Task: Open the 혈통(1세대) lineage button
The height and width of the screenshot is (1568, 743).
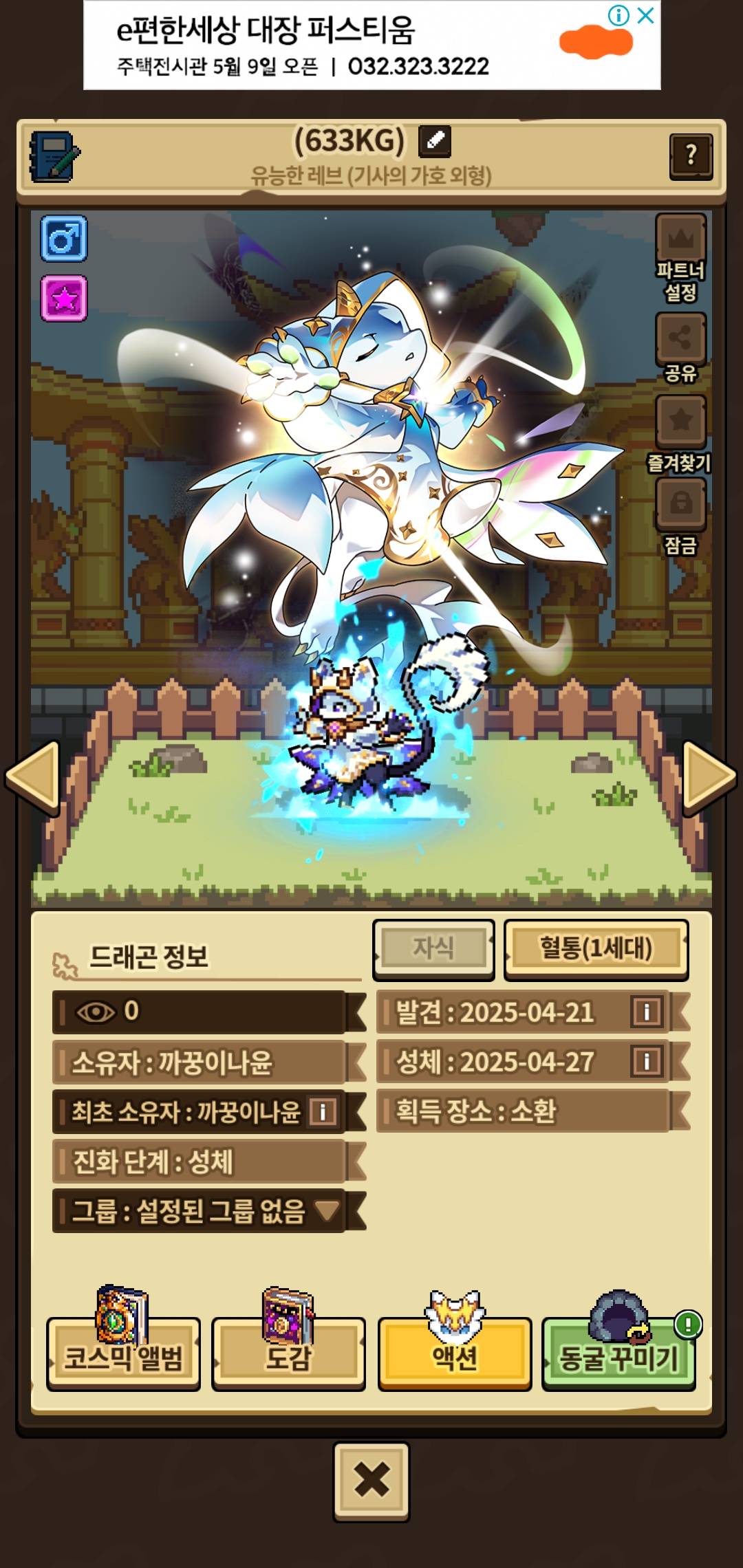Action: [596, 948]
